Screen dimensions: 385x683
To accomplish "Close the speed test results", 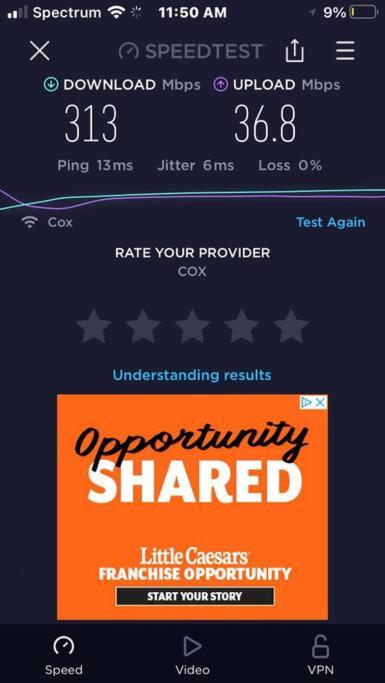I will (x=40, y=51).
